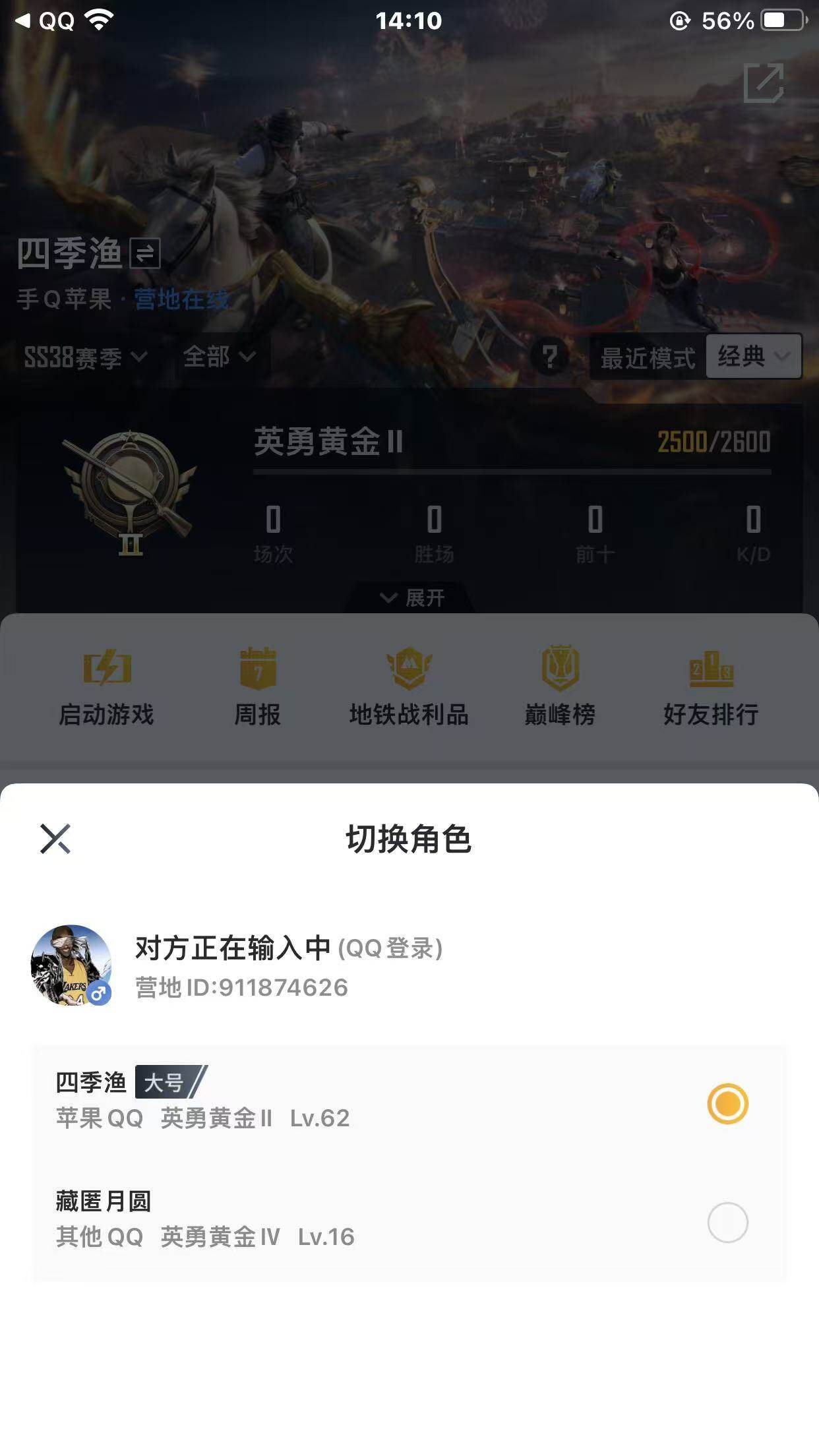The width and height of the screenshot is (819, 1456).
Task: Tap the share icon in the top-right corner
Action: pyautogui.click(x=765, y=84)
